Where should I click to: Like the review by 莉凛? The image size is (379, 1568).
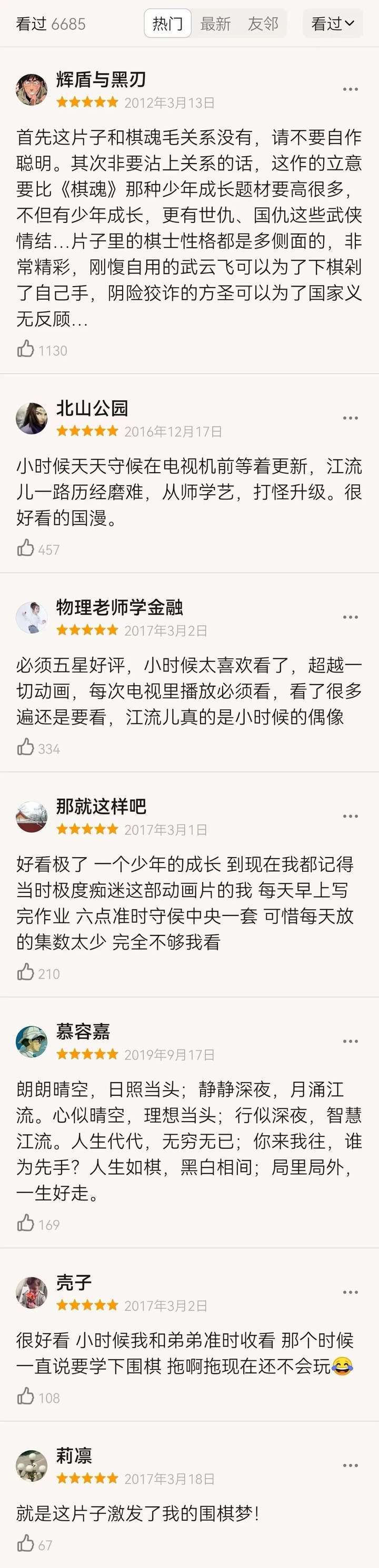[26, 1543]
